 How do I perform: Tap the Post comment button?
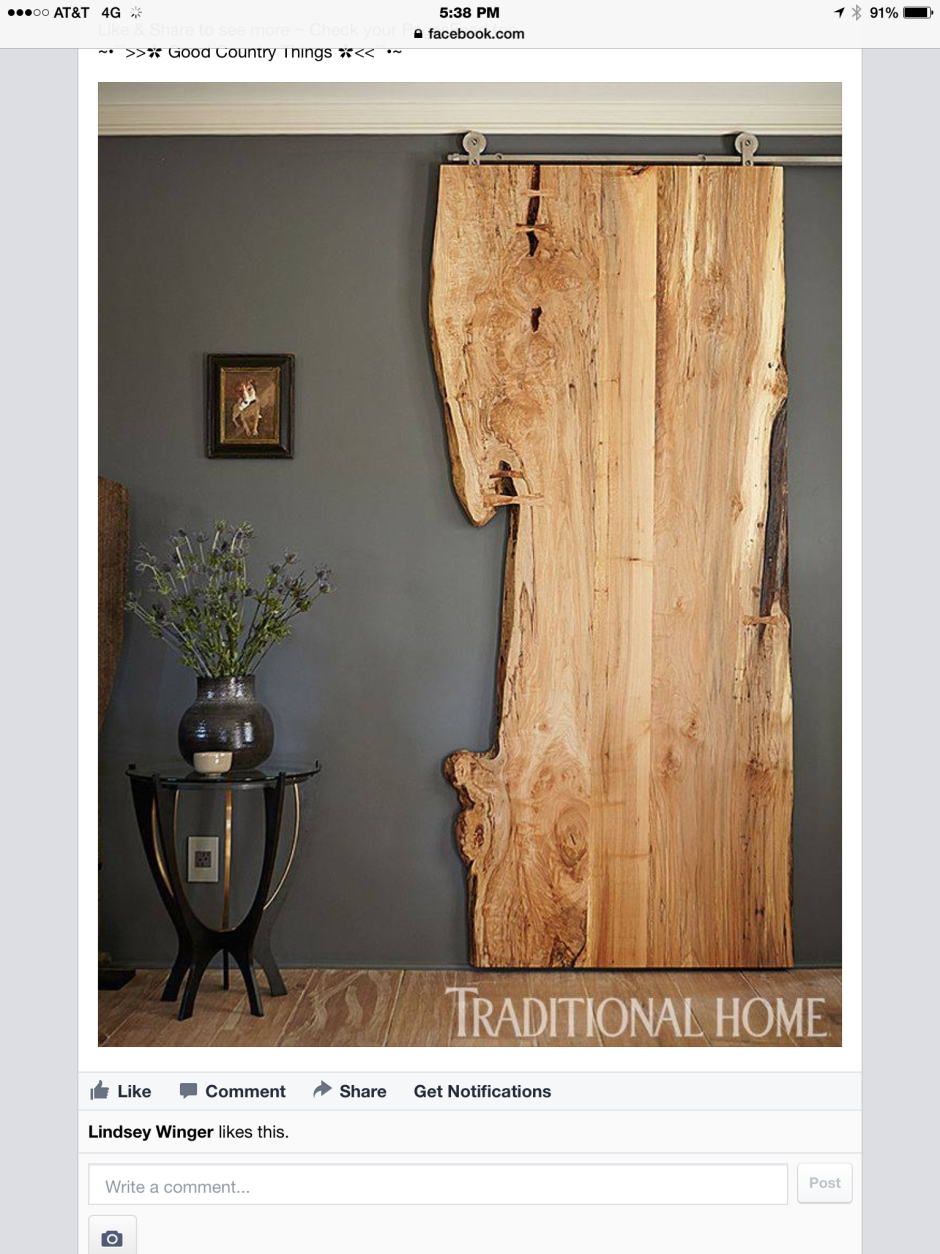click(x=824, y=1183)
